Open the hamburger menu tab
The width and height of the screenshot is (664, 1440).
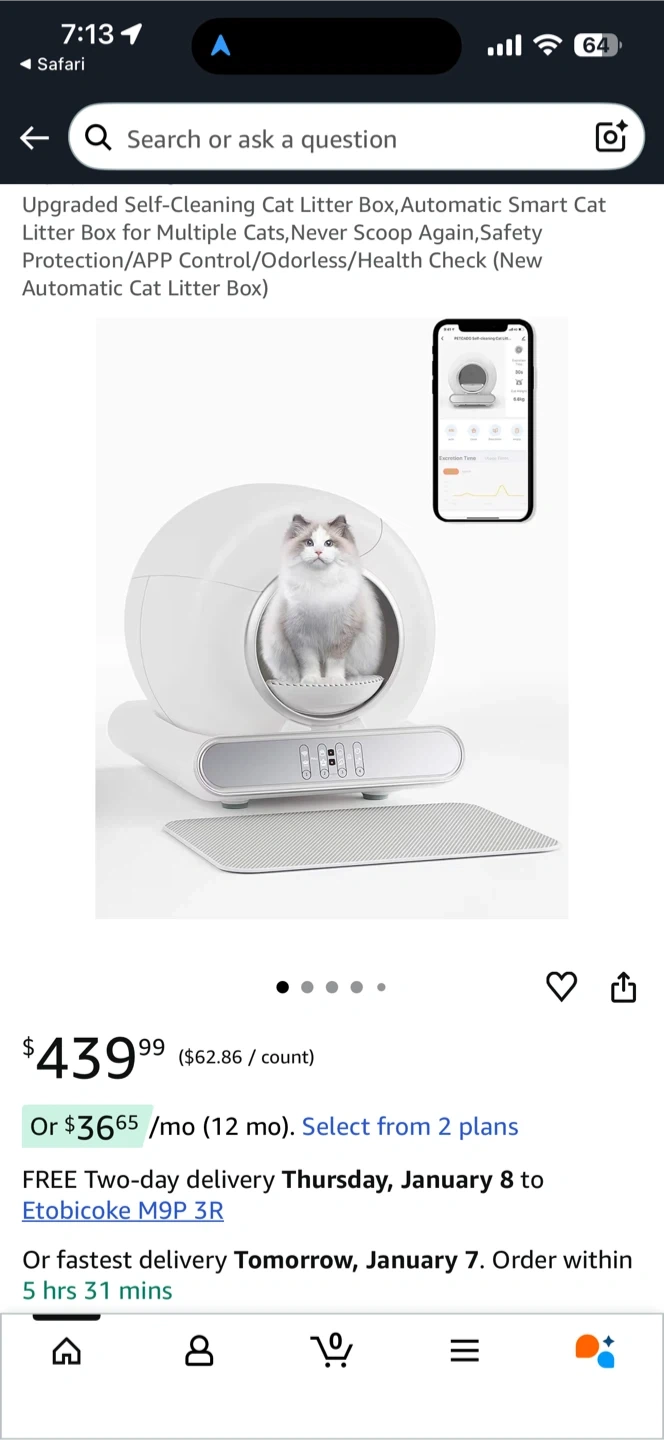click(x=464, y=1352)
